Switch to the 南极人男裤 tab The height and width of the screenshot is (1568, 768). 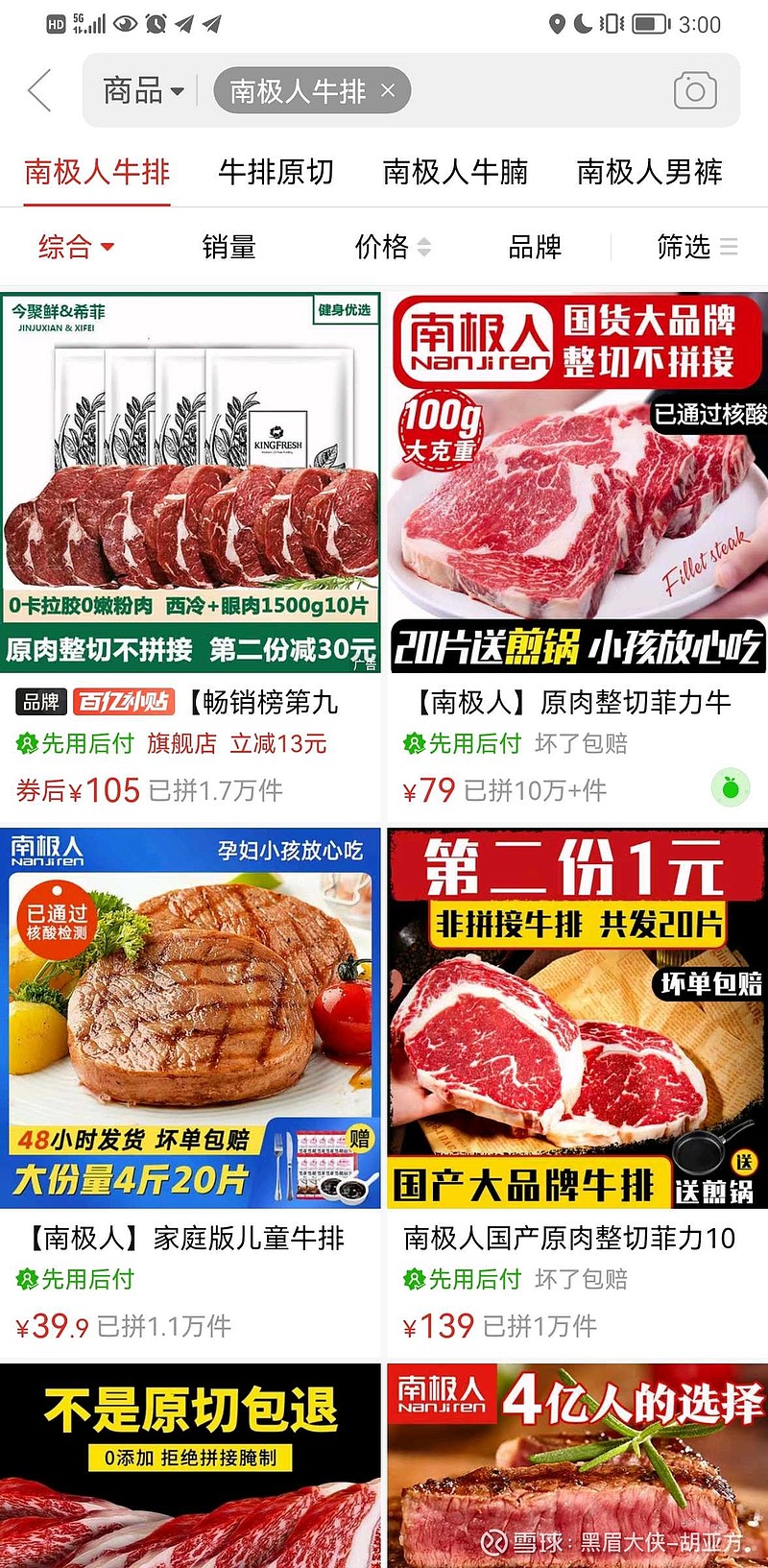pyautogui.click(x=649, y=173)
